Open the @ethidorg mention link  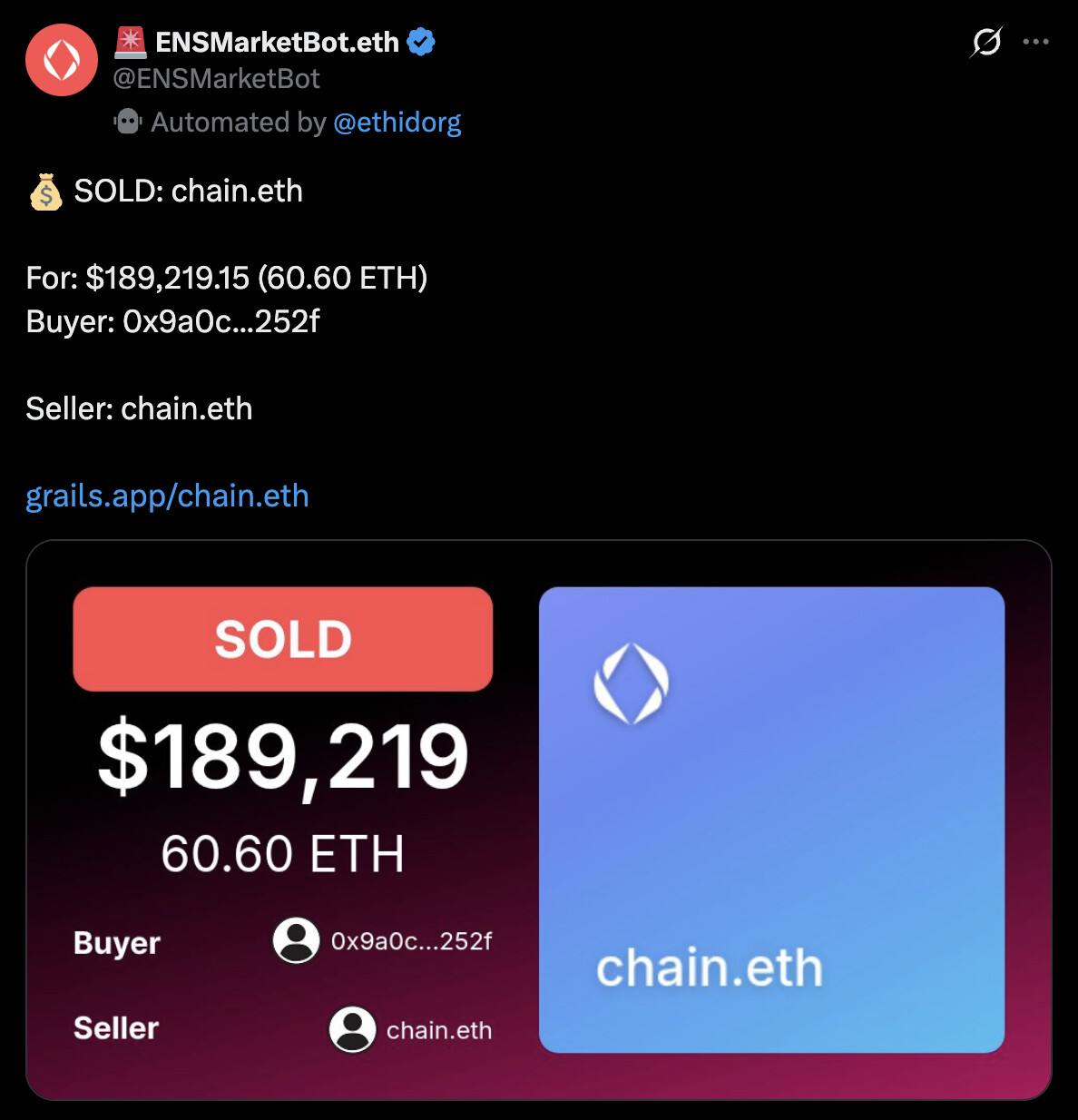pyautogui.click(x=397, y=122)
